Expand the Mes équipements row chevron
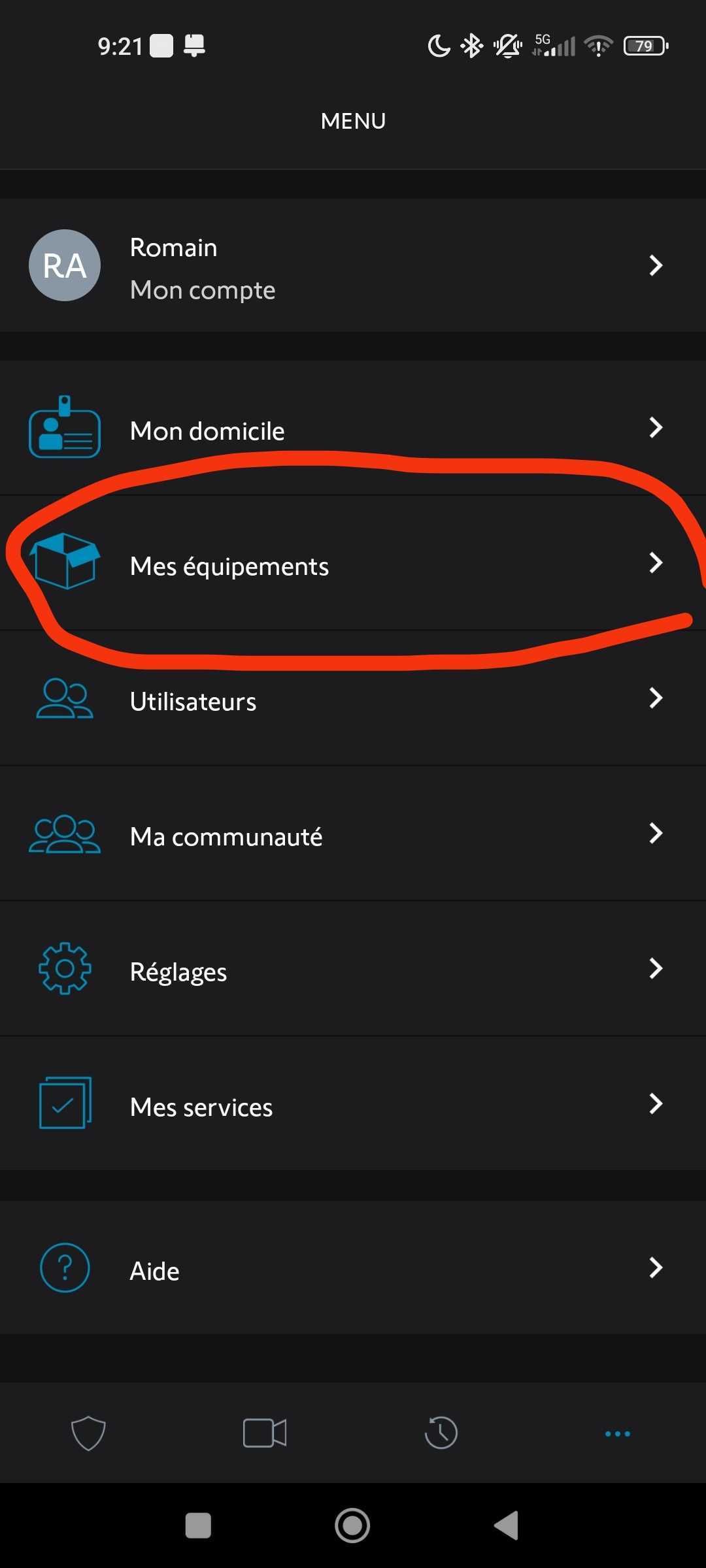This screenshot has width=706, height=1568. 657,563
